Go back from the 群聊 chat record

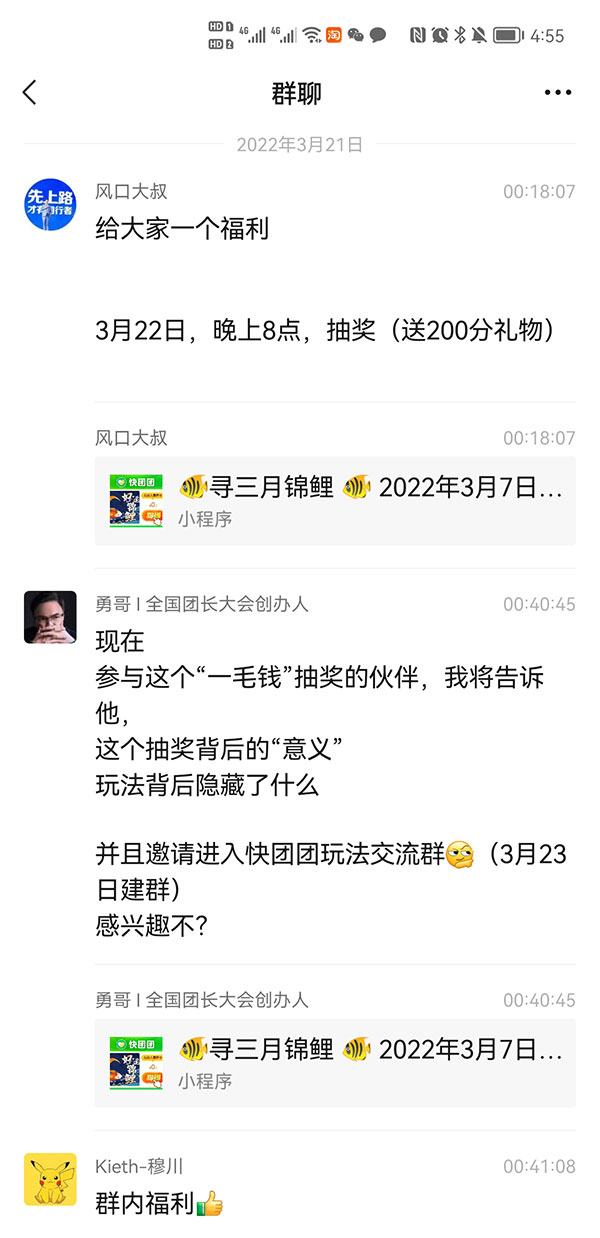[29, 93]
